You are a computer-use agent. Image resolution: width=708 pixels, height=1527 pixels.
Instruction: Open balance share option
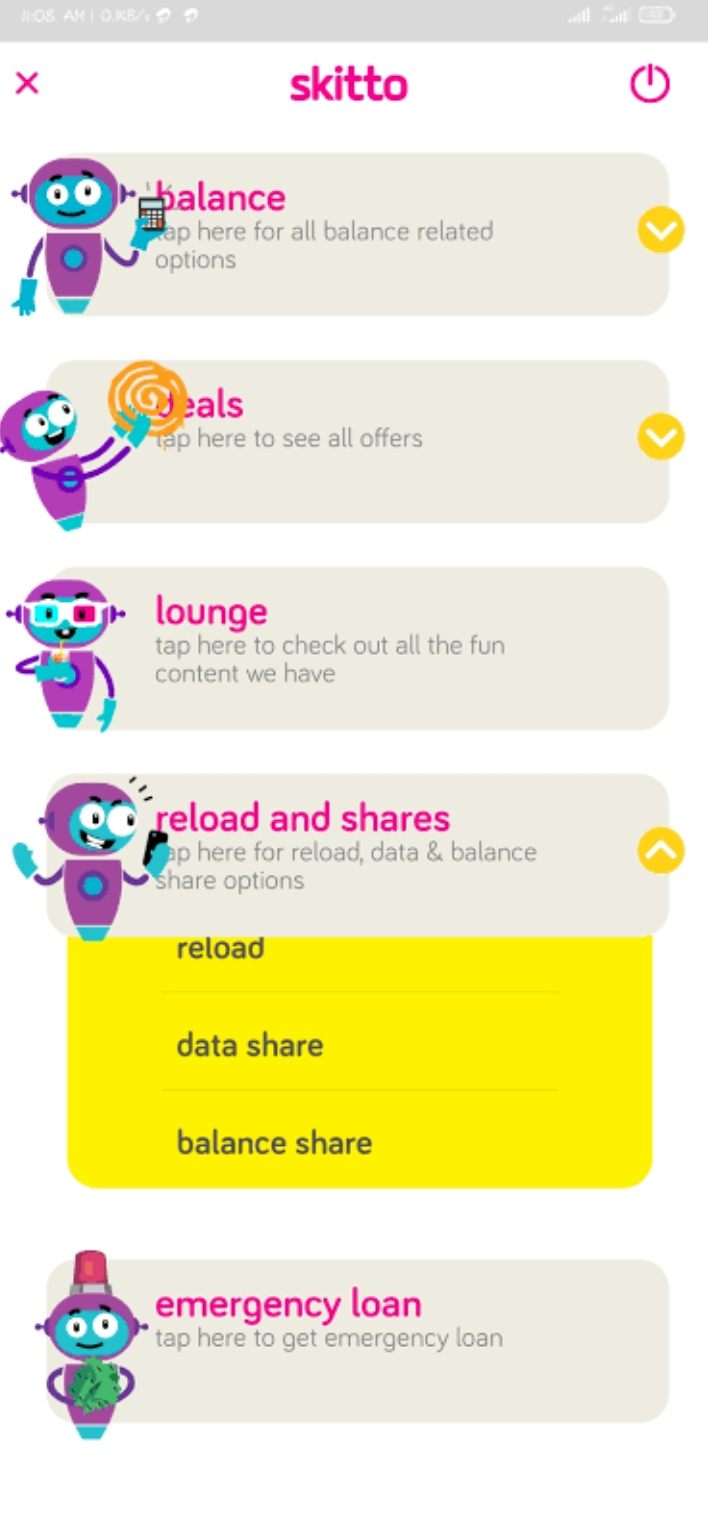click(274, 1142)
